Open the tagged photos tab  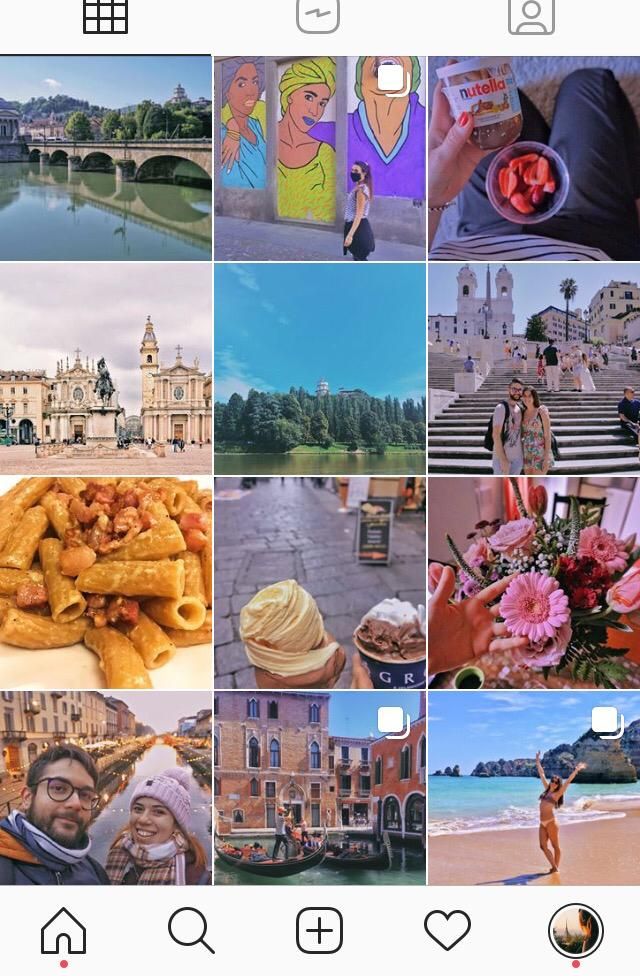point(531,16)
